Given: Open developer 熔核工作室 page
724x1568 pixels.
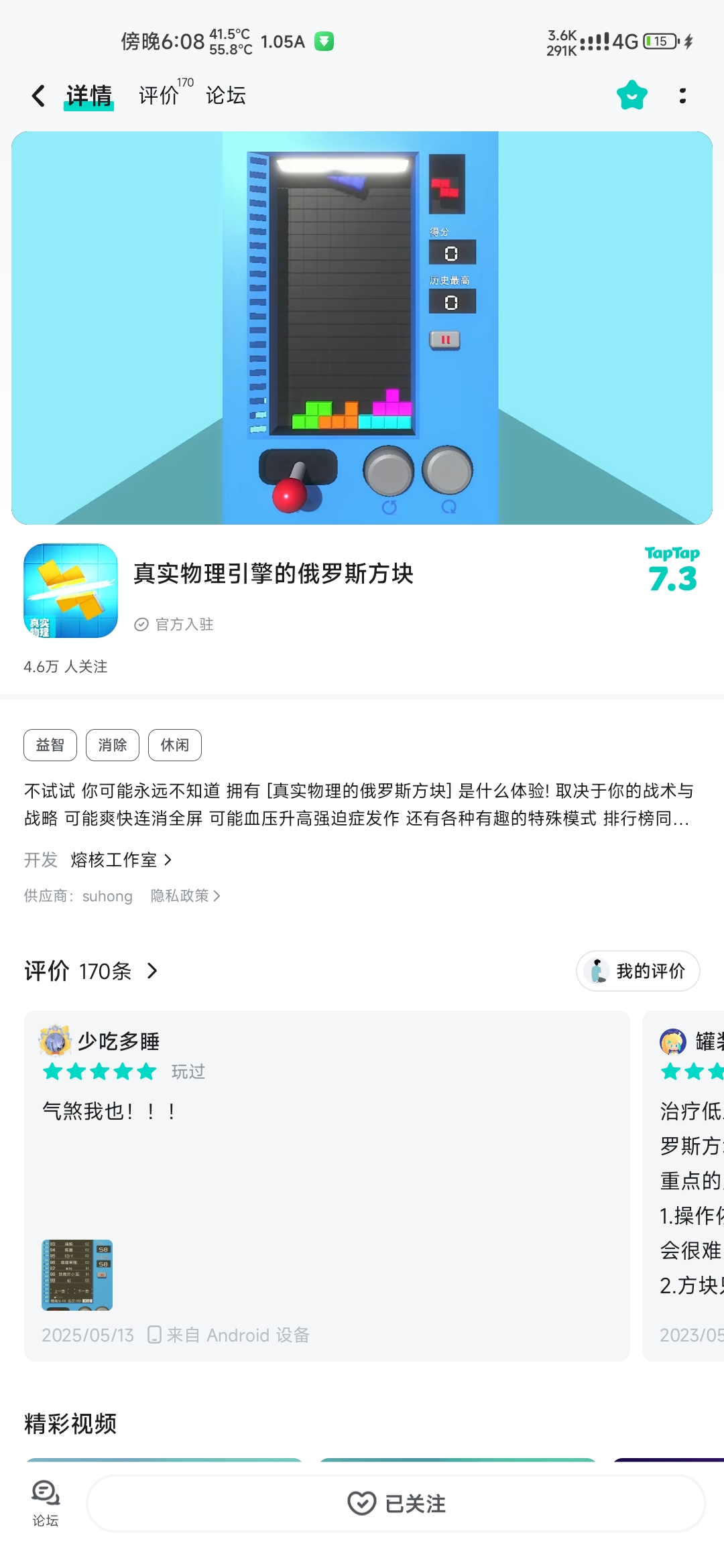Looking at the screenshot, I should tap(121, 860).
